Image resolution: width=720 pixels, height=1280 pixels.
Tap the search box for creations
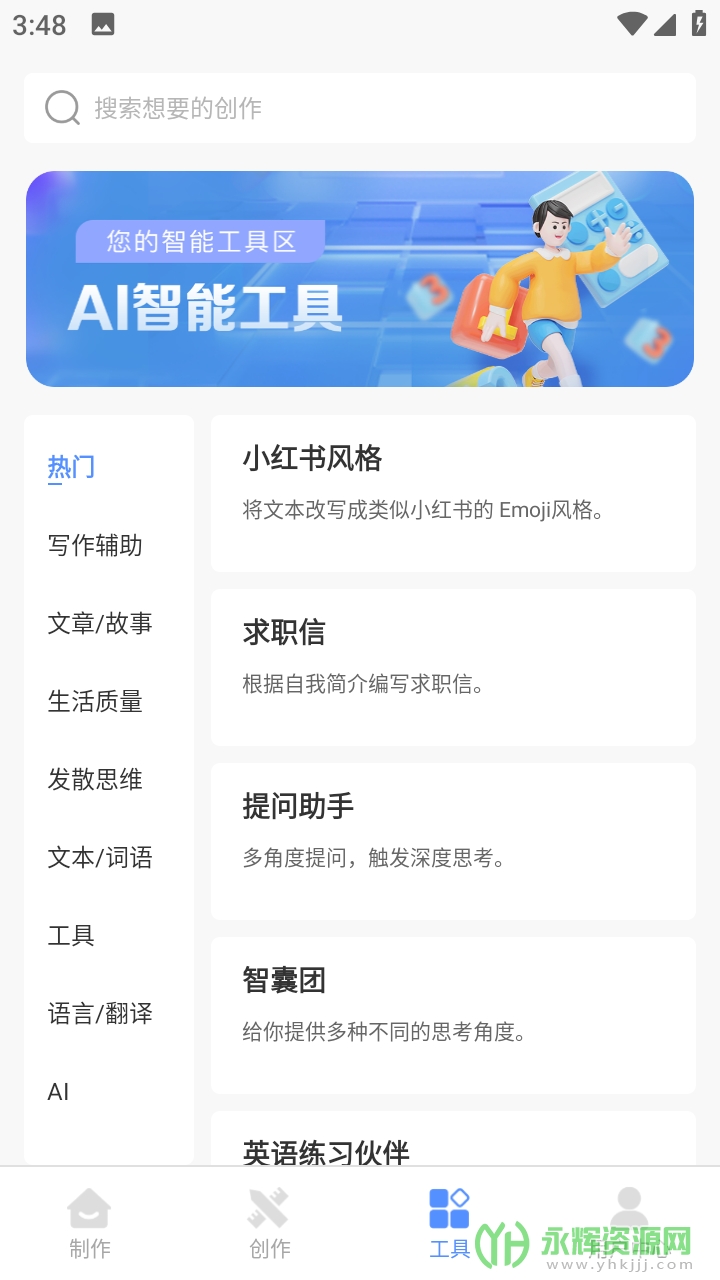coord(360,108)
